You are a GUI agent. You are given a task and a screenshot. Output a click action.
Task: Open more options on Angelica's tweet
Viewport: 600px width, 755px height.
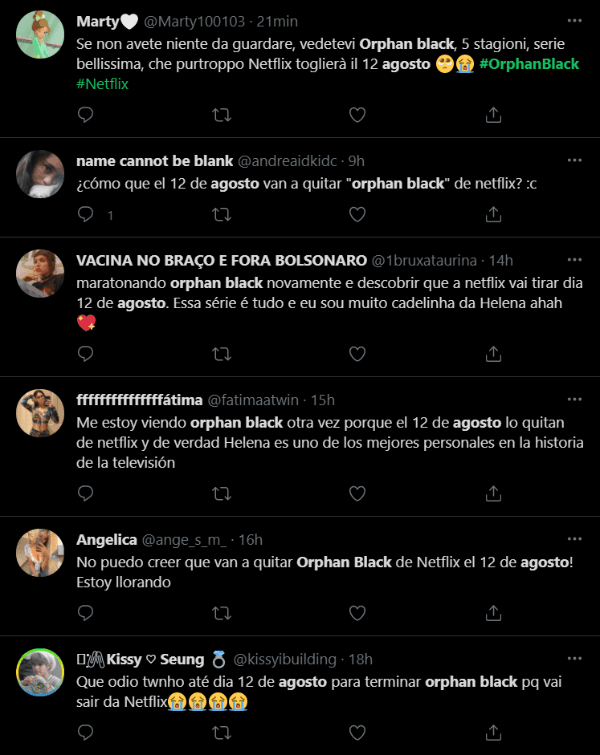click(574, 538)
